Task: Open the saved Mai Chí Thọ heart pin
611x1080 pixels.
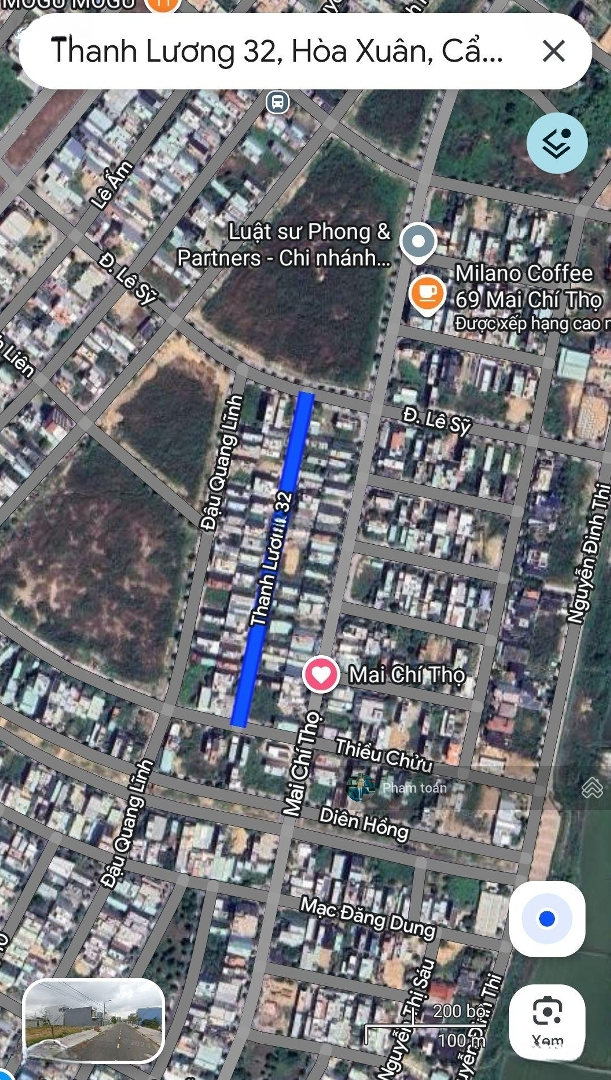Action: tap(321, 674)
